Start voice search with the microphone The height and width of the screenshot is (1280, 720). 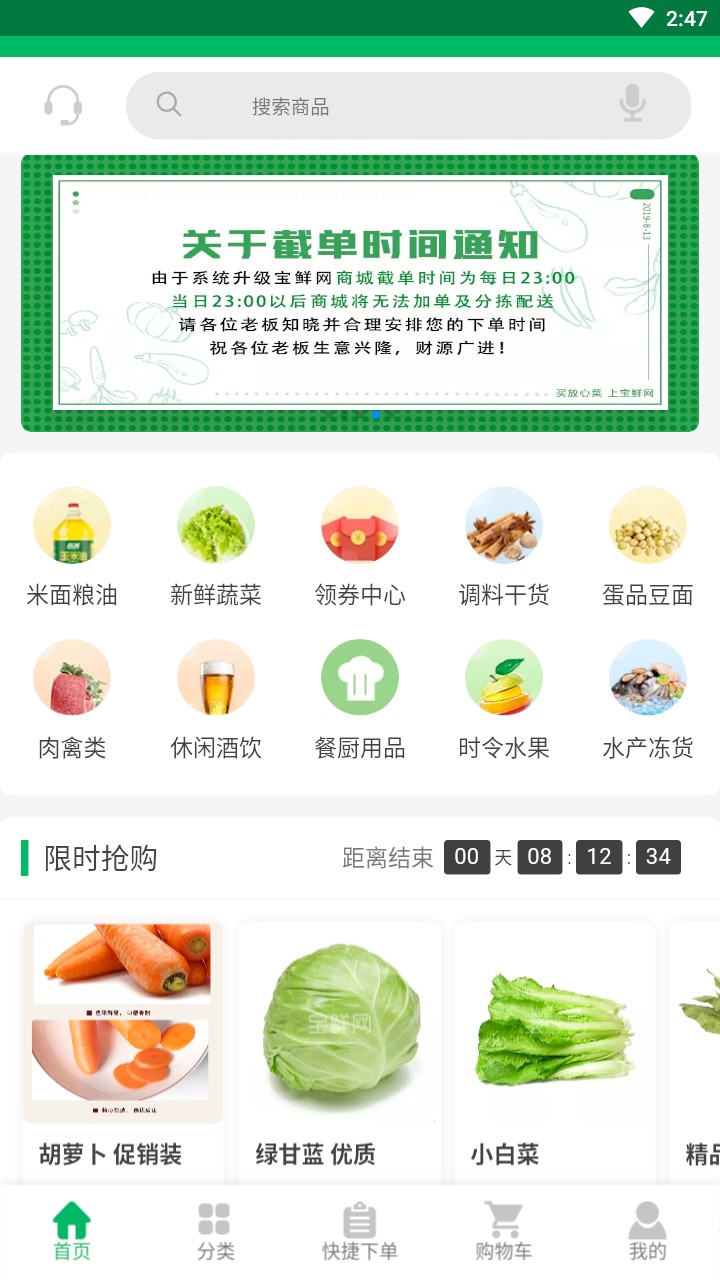[632, 104]
